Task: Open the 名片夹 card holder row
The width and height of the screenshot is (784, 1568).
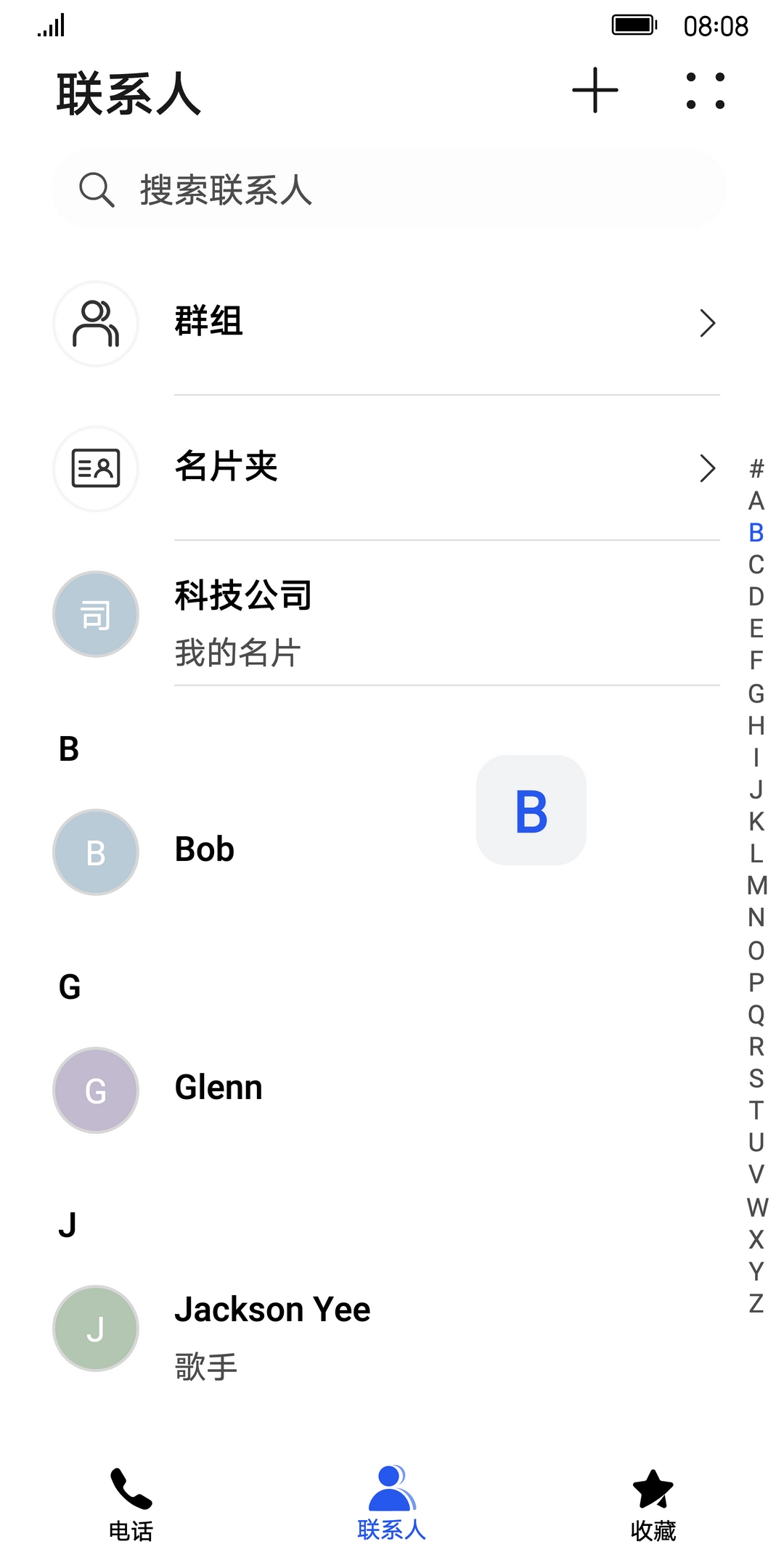Action: click(389, 468)
